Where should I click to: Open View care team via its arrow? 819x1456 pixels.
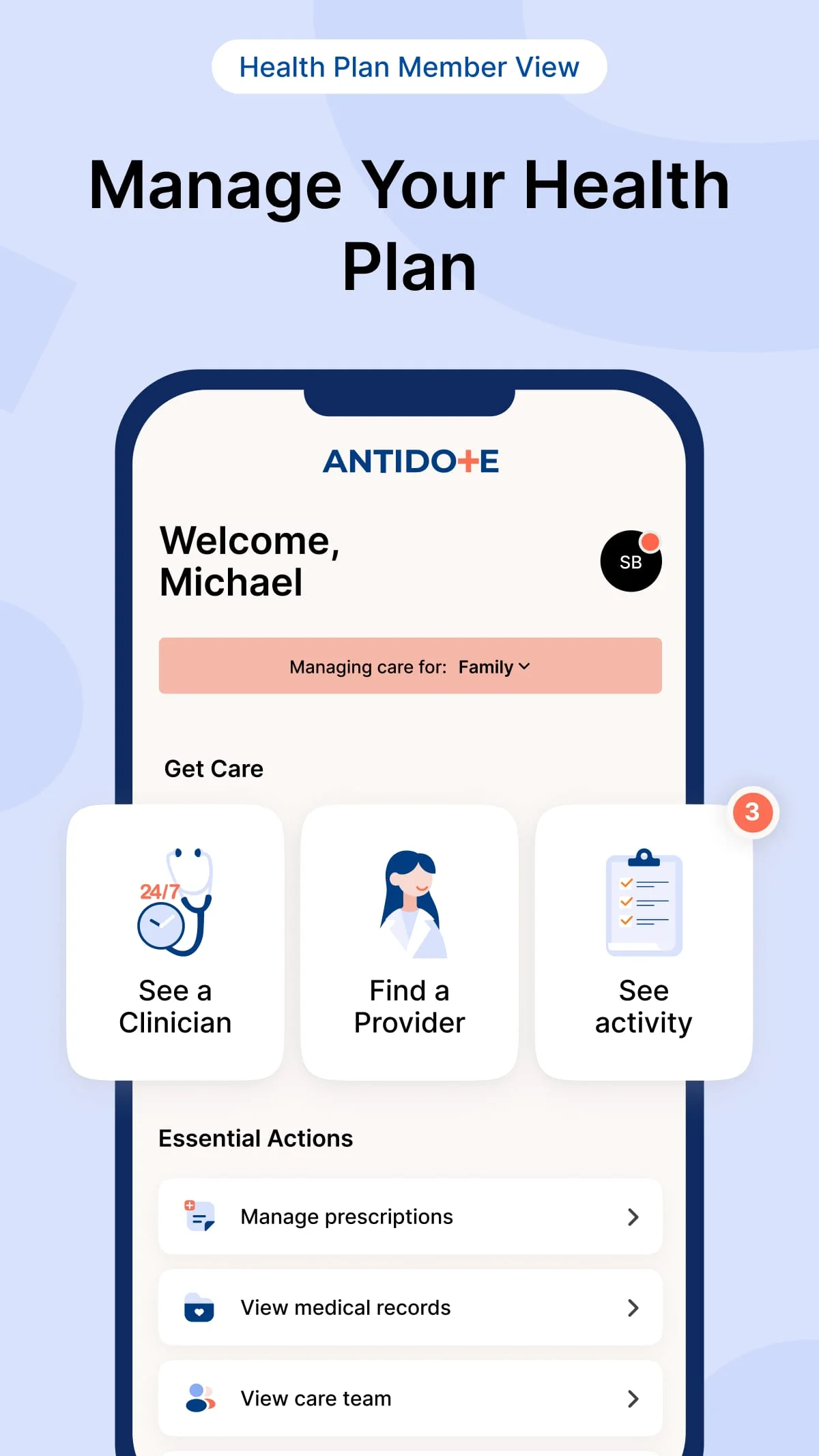coord(633,1398)
